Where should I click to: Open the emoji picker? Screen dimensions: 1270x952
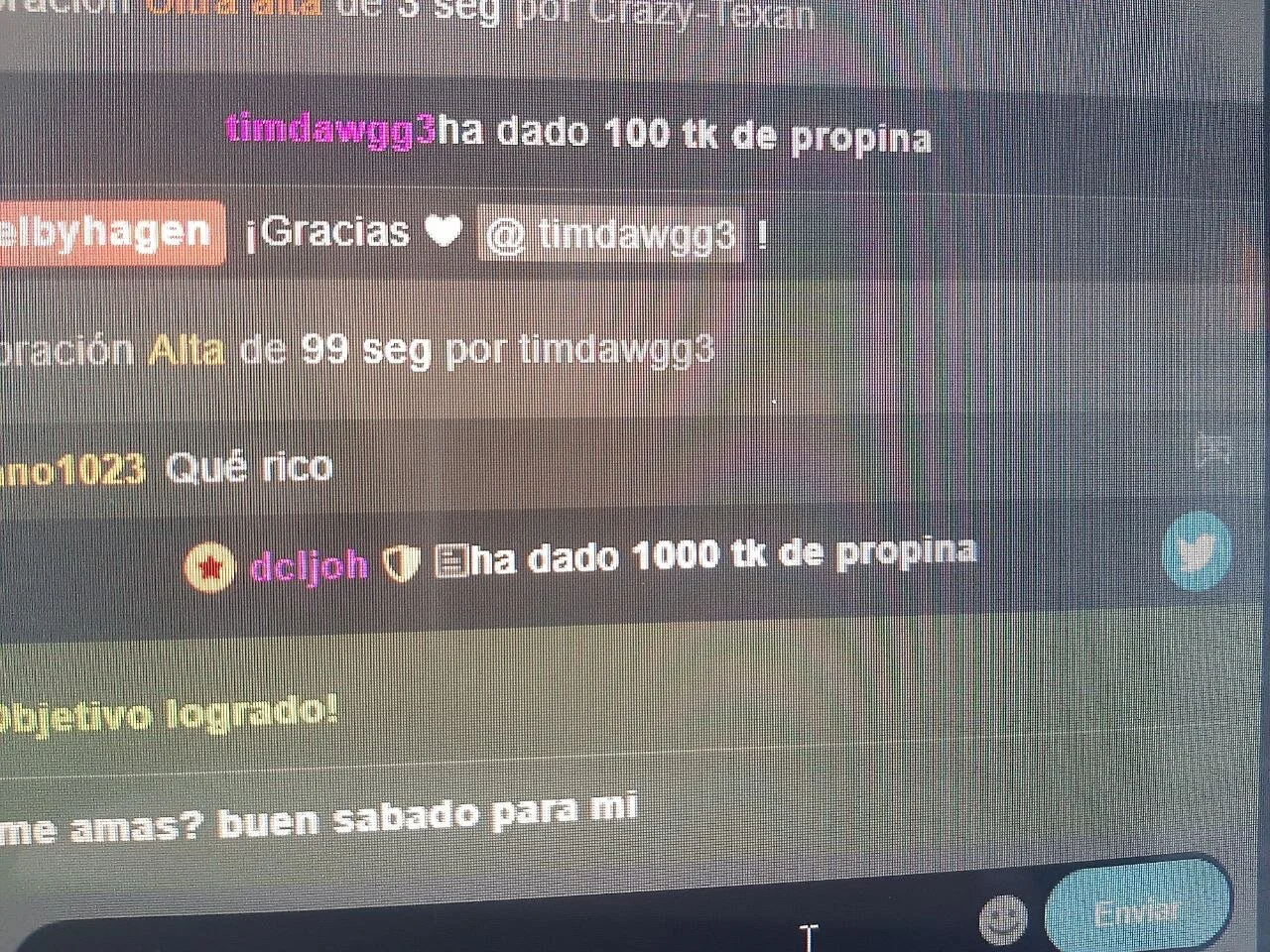click(x=1002, y=919)
